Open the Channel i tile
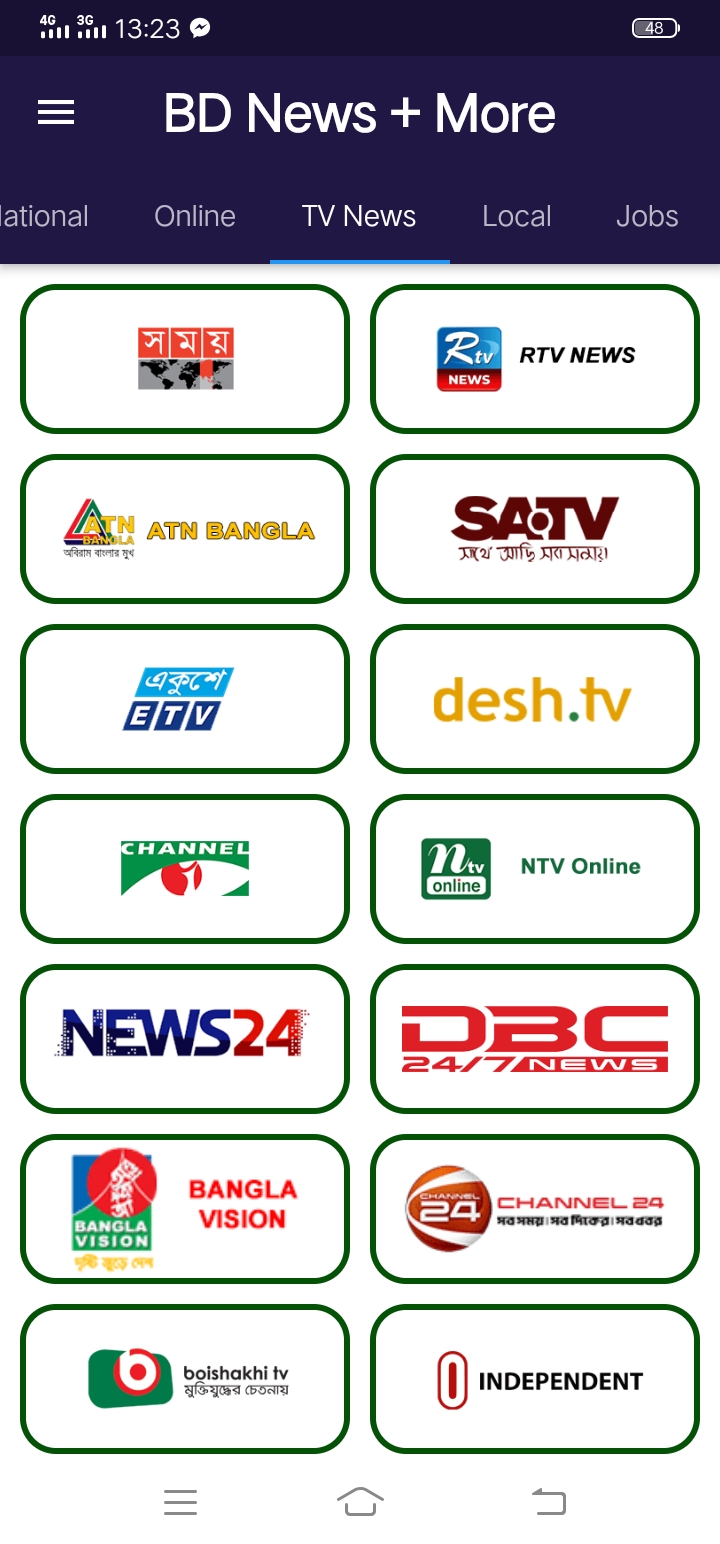 coord(185,869)
